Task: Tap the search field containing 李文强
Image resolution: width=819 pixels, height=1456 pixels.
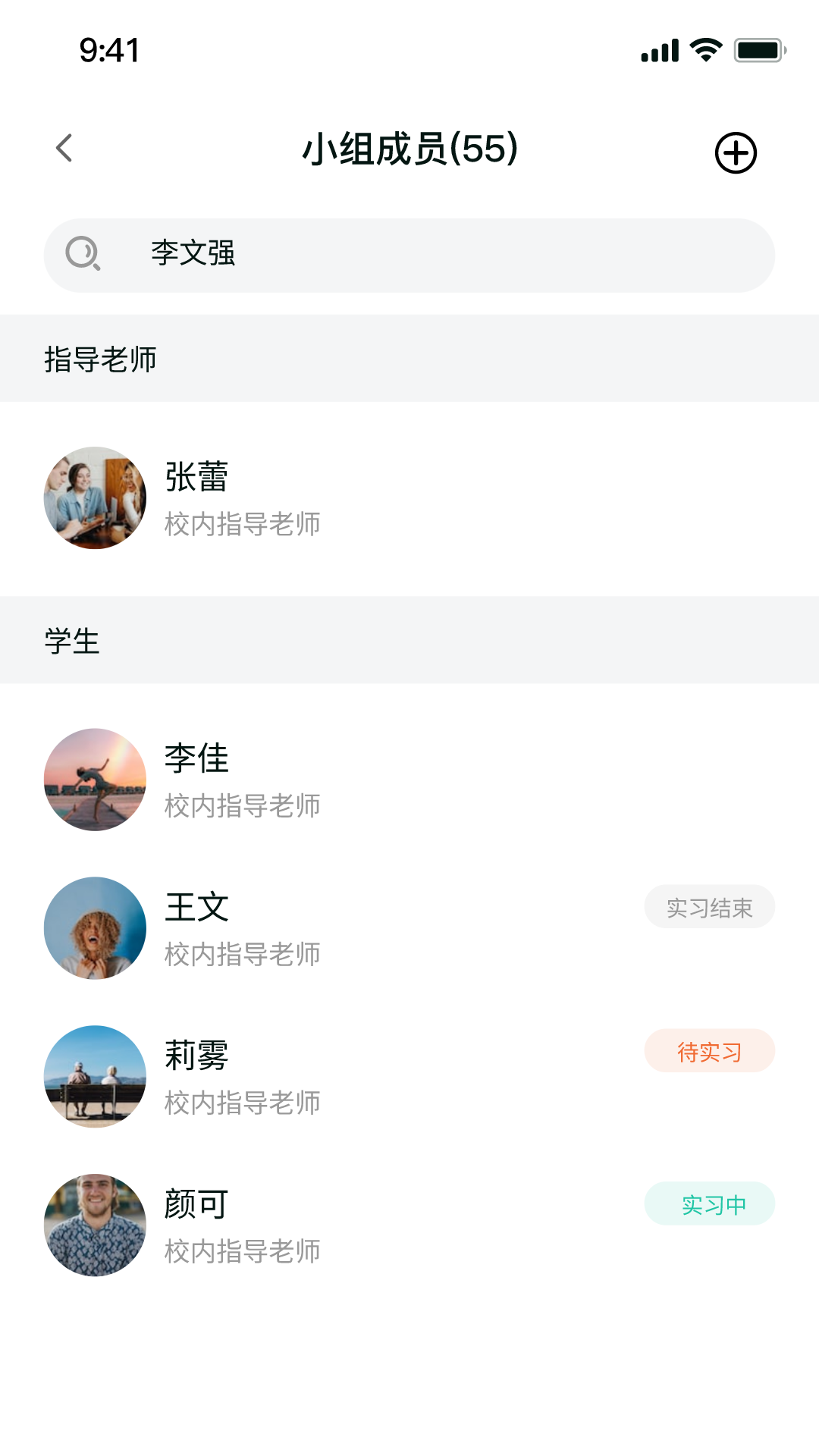Action: click(409, 255)
